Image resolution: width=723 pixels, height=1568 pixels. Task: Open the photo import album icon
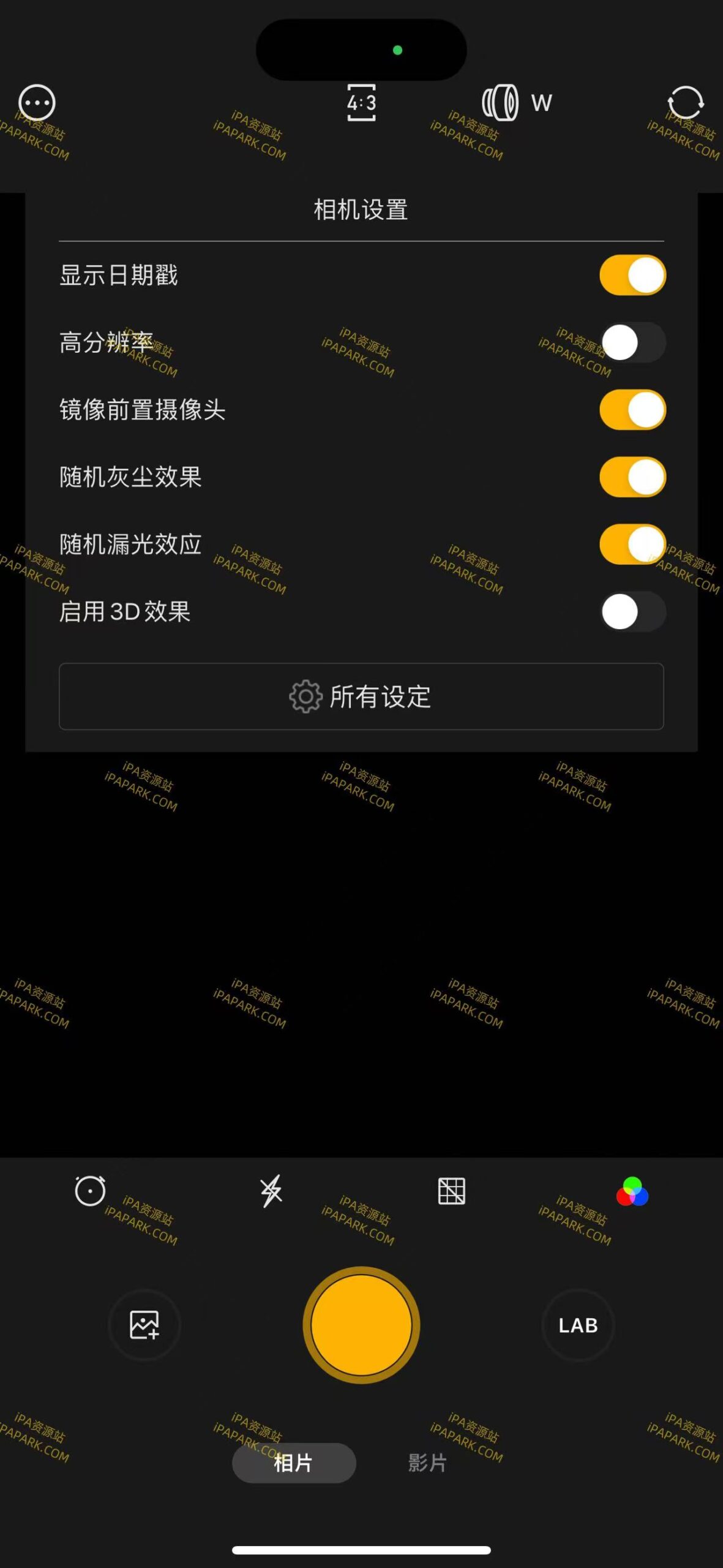[144, 1325]
